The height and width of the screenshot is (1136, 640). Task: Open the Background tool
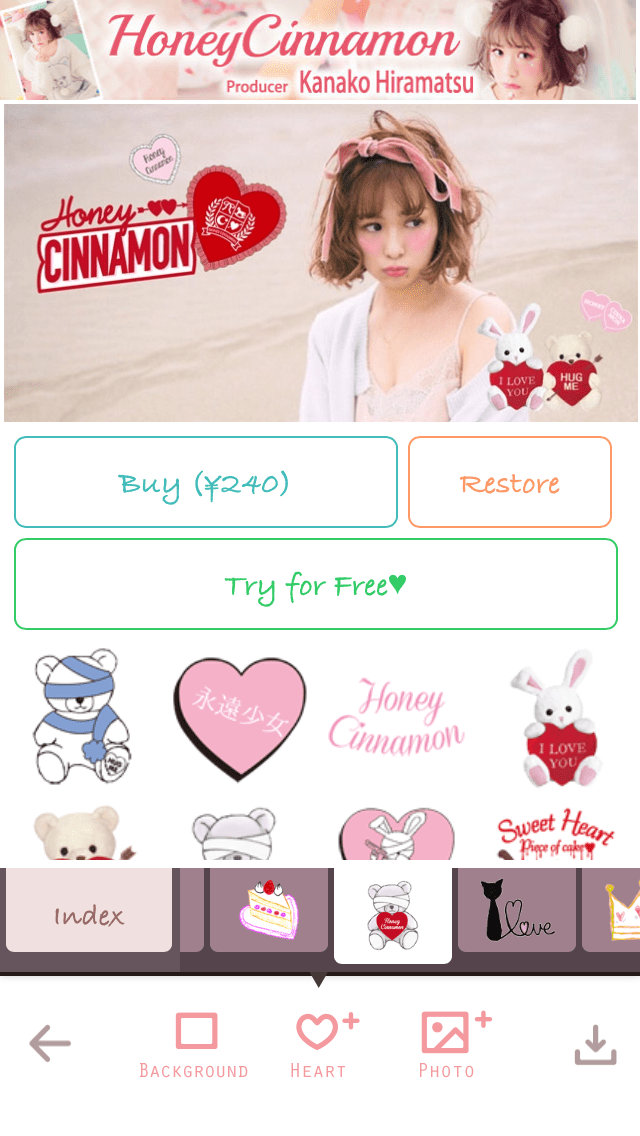[x=195, y=1046]
